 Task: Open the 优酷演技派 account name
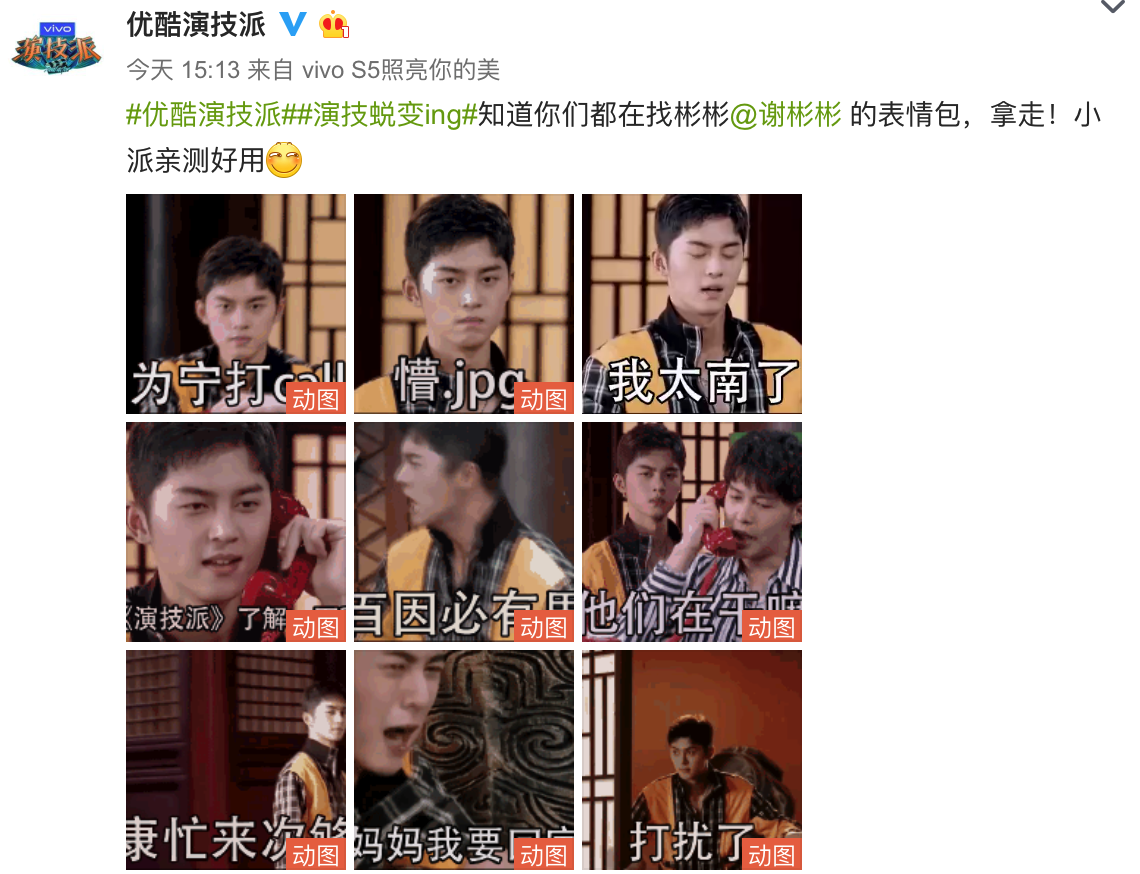(195, 23)
